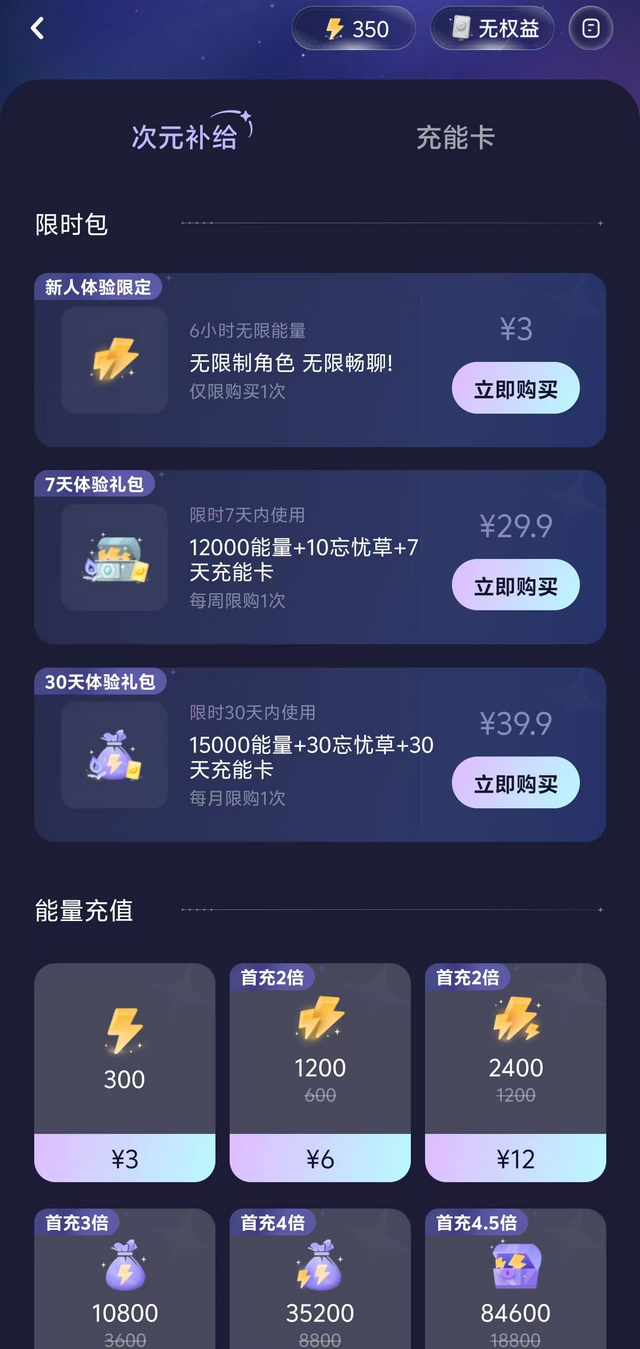Purchase the ¥29.9 7天体验礼包
This screenshot has height=1349, width=640.
(515, 585)
